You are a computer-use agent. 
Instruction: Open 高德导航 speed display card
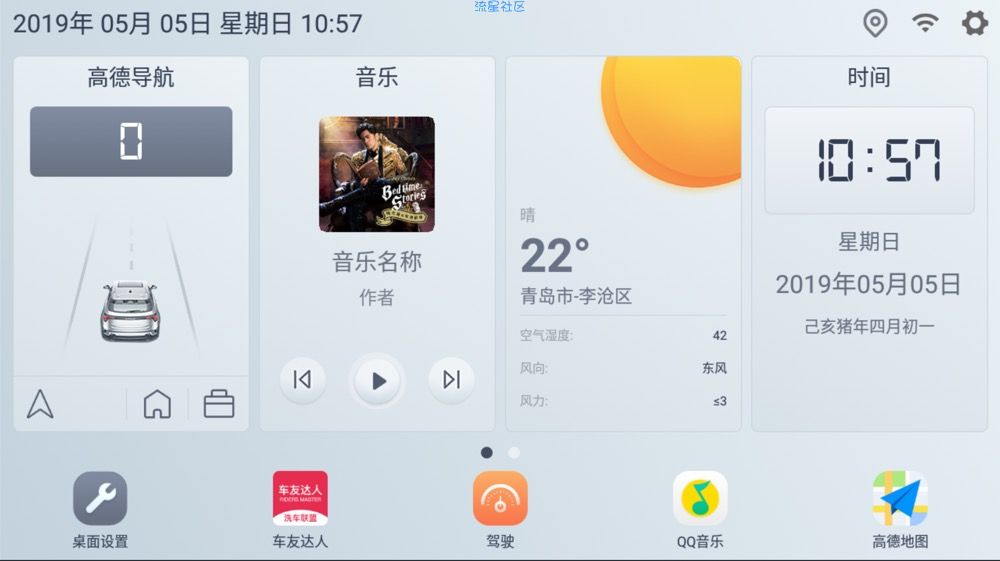point(131,142)
